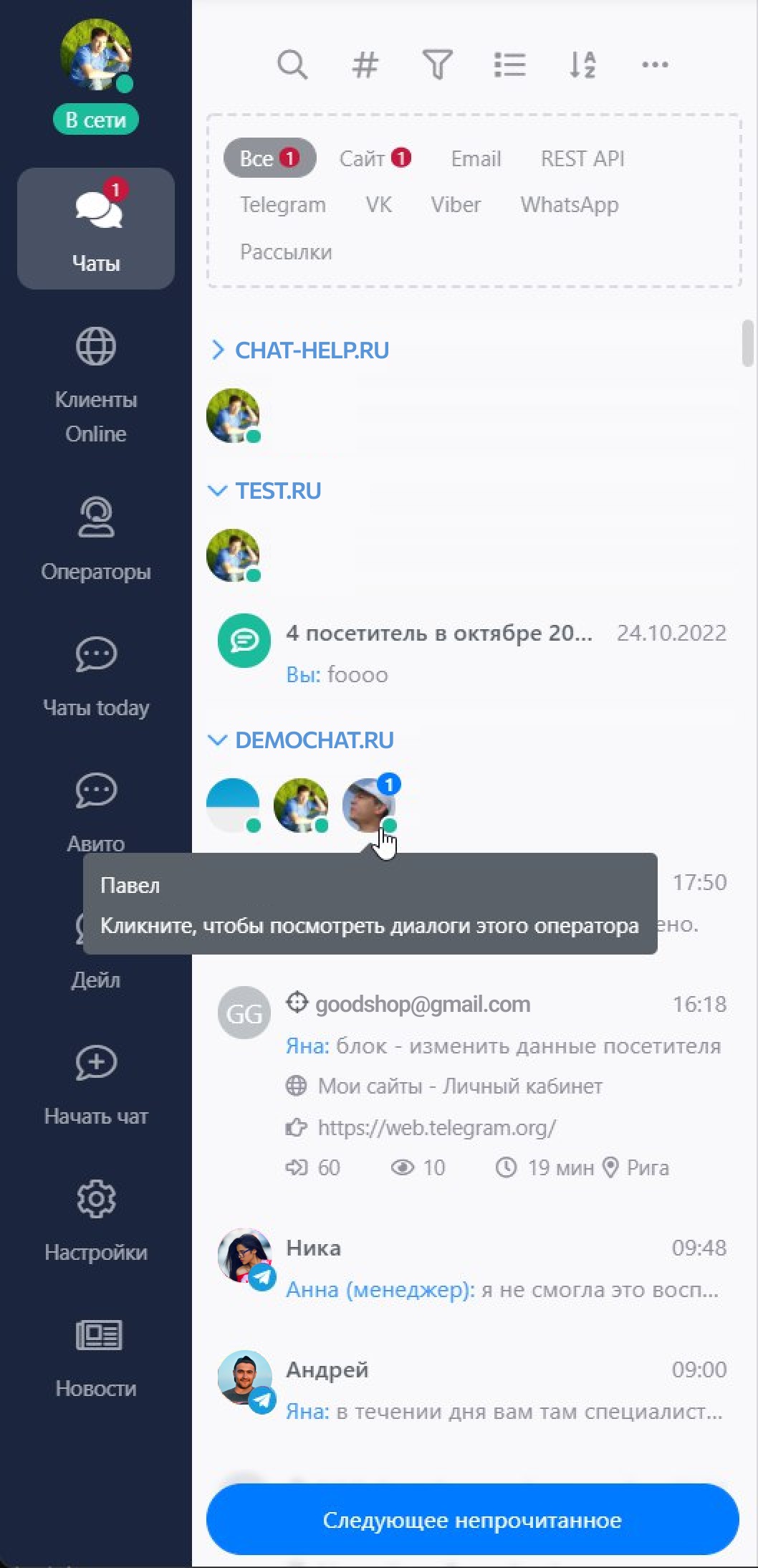758x1568 pixels.
Task: Tap Следующее непрочитанное button
Action: (472, 1520)
